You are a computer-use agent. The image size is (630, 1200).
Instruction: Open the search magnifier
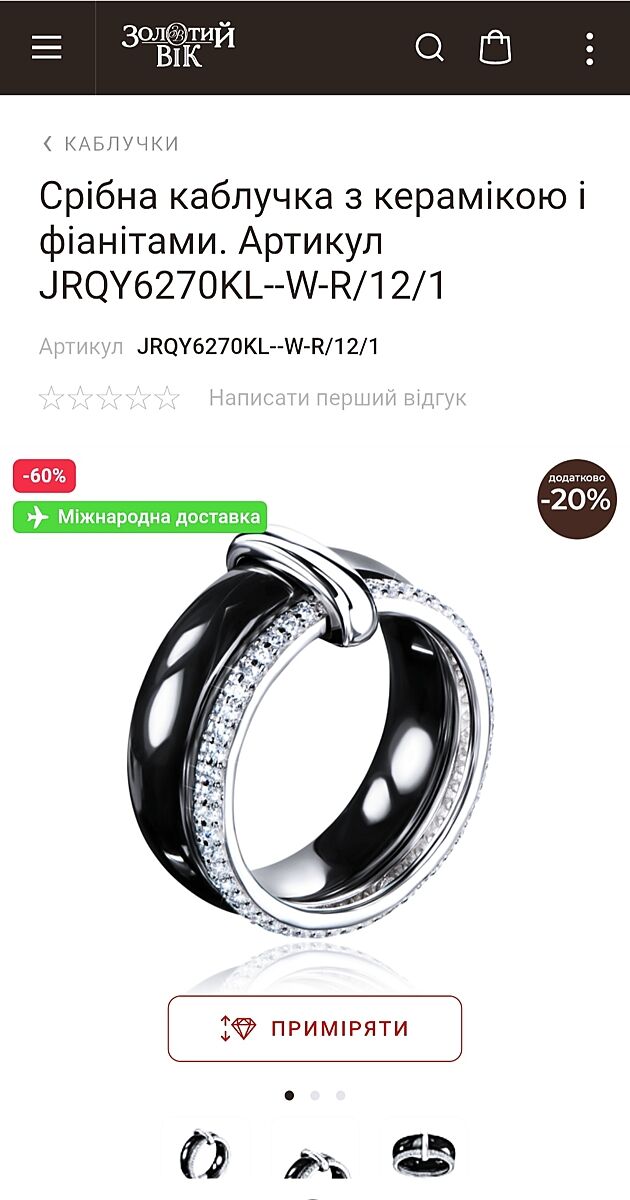tap(429, 47)
